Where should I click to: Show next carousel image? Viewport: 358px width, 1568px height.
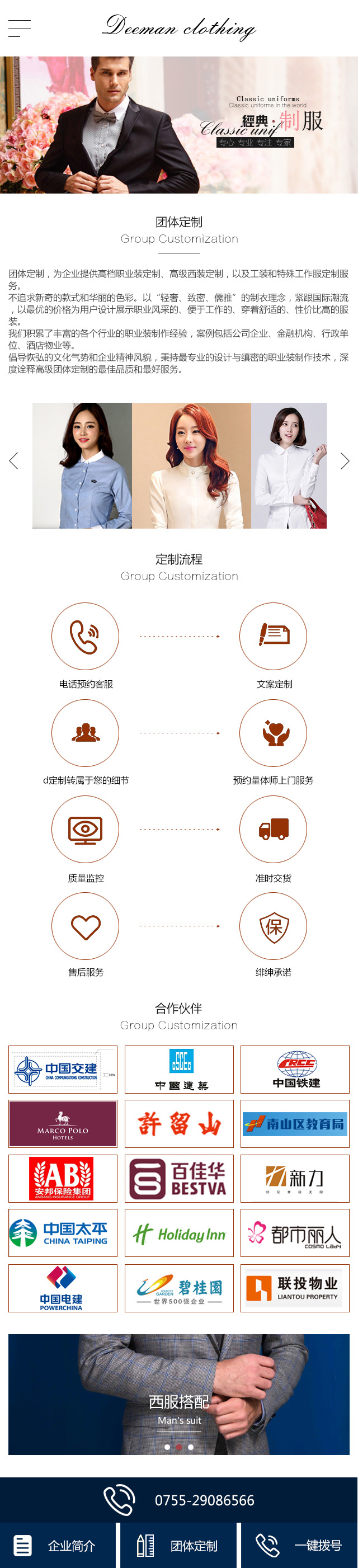[x=345, y=461]
